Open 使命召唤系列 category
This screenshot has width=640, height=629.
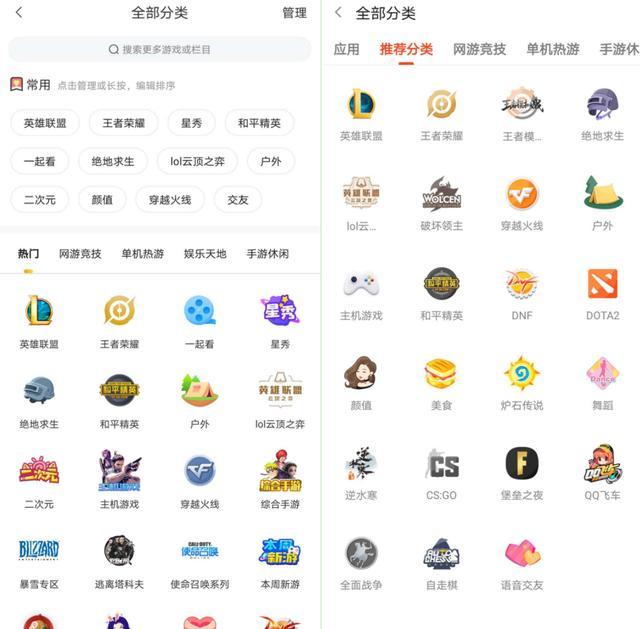(199, 560)
